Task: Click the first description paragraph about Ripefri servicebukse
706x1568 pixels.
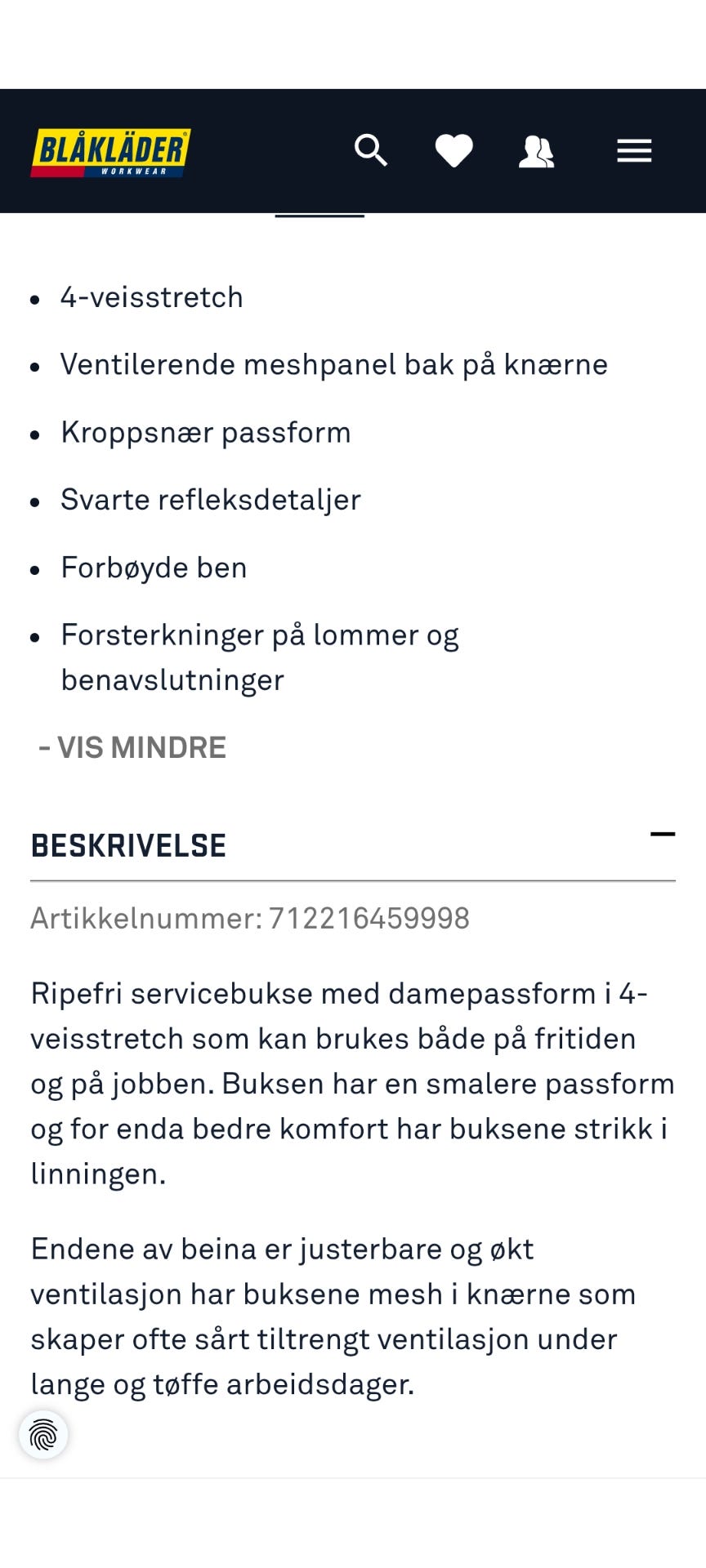Action: [351, 1082]
